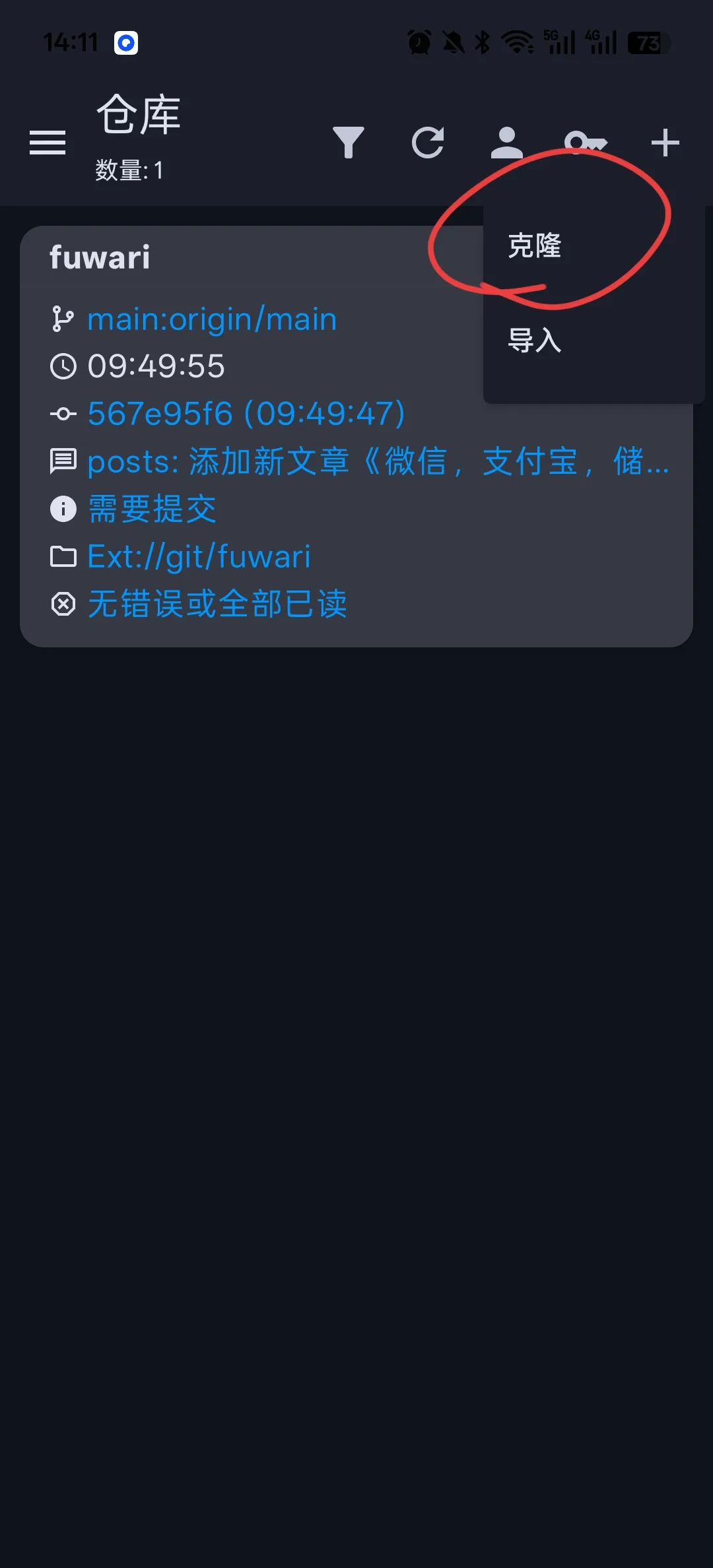Refresh the repository list

(x=428, y=143)
